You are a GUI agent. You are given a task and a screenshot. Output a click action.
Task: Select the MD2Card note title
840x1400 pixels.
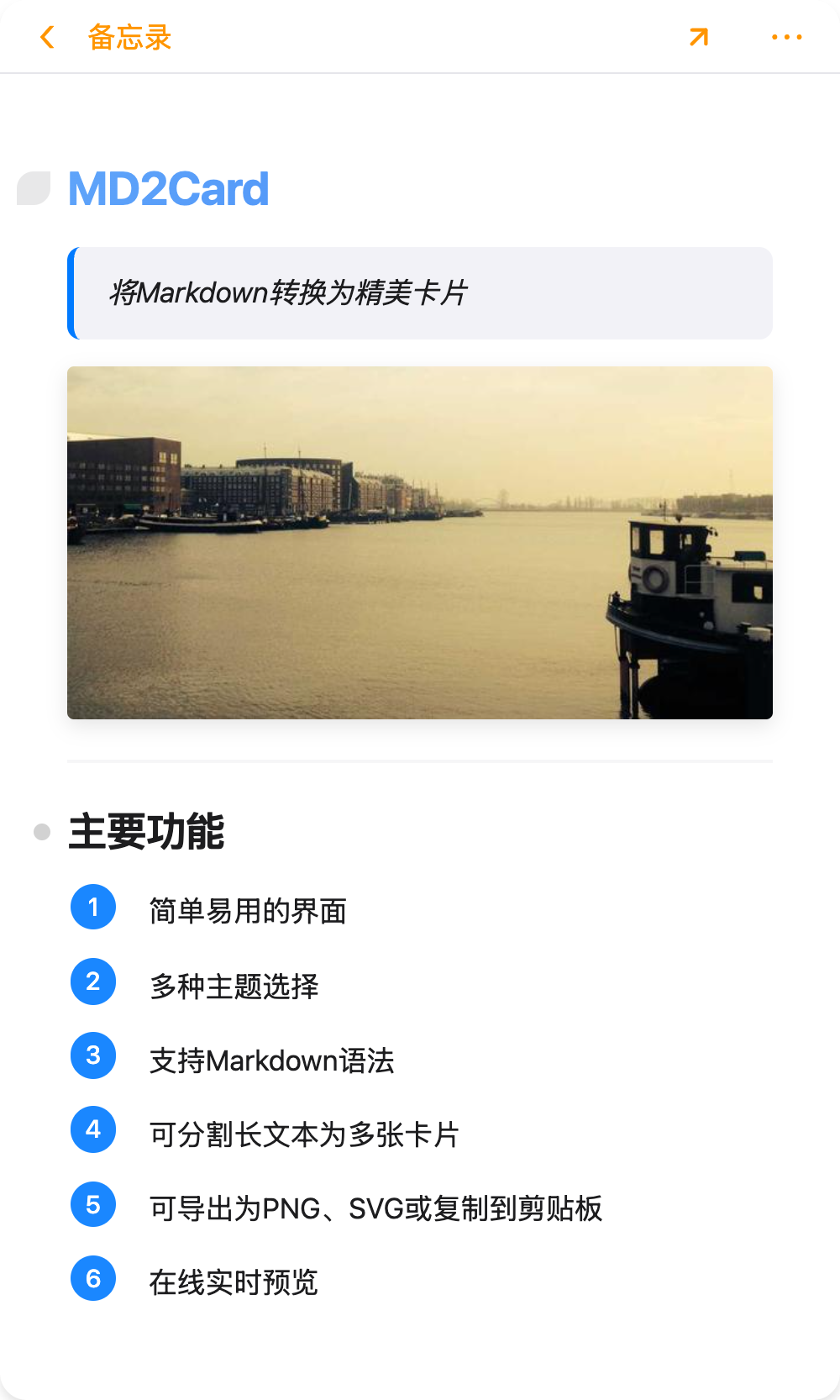point(167,188)
